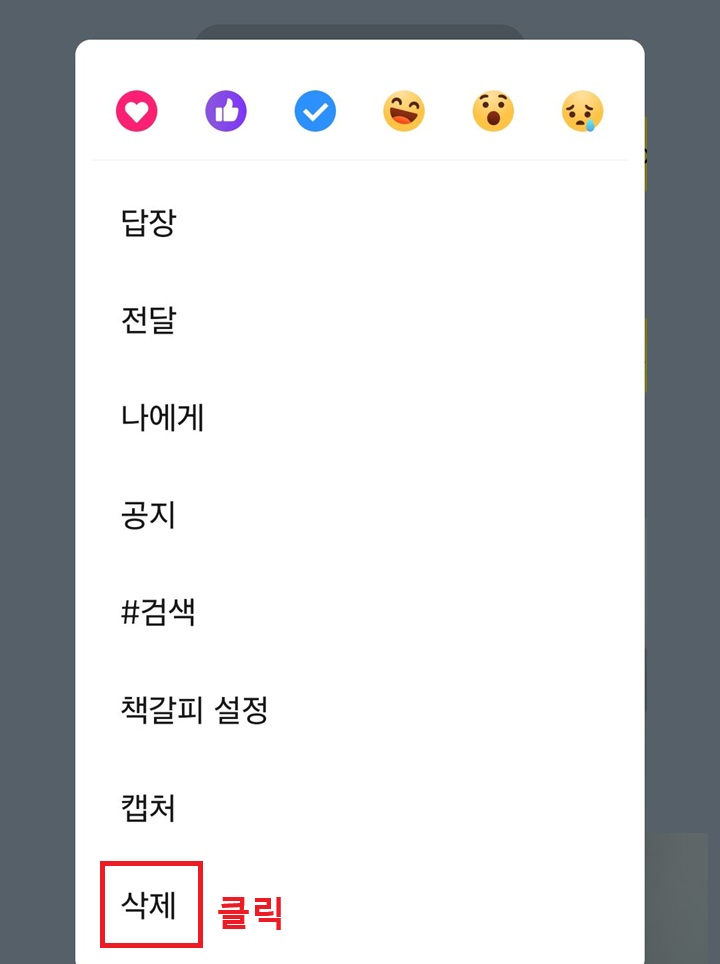Screen dimensions: 720x964
Task: Select the #검색 search option
Action: (155, 614)
